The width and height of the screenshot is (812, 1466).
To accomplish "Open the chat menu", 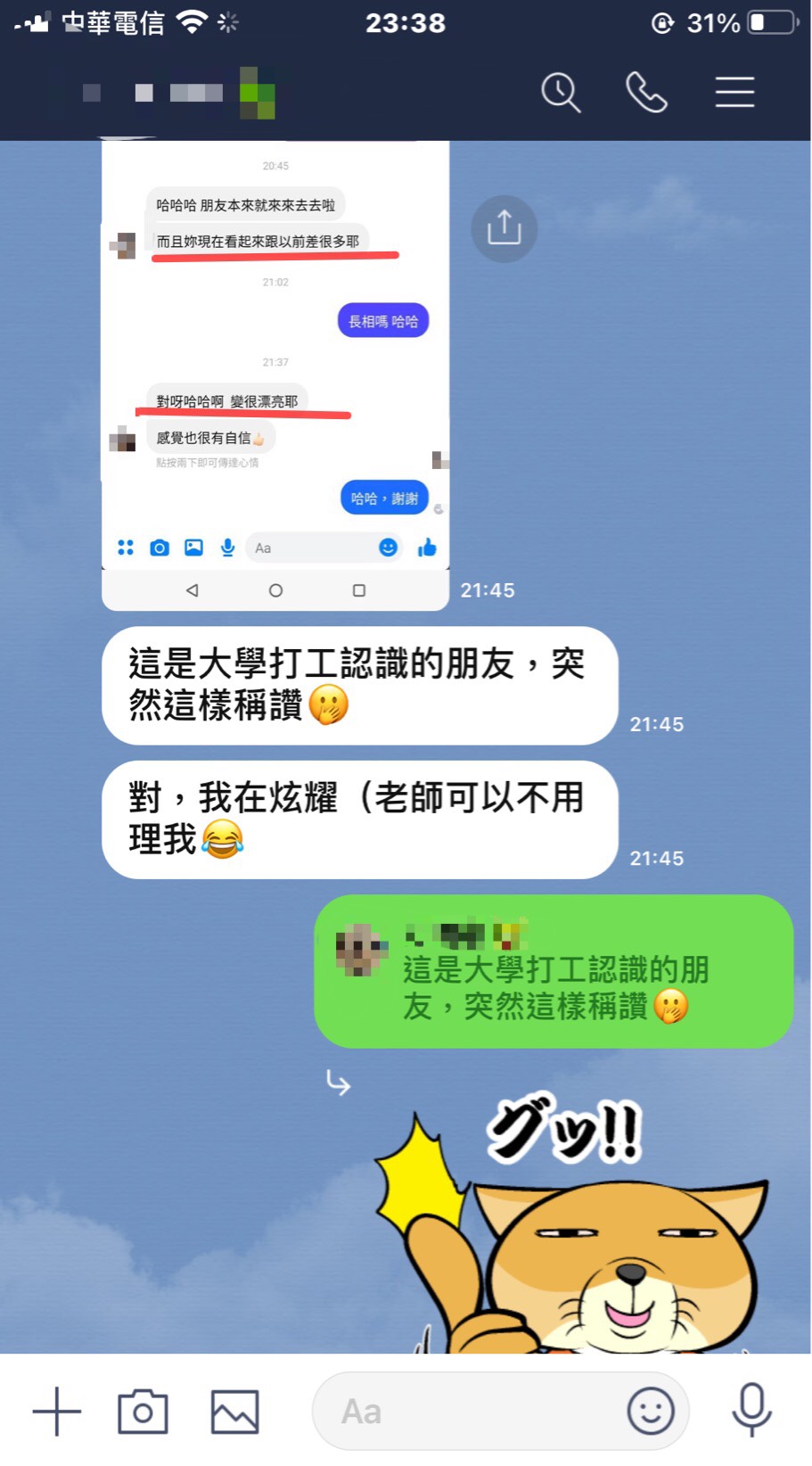I will [734, 93].
